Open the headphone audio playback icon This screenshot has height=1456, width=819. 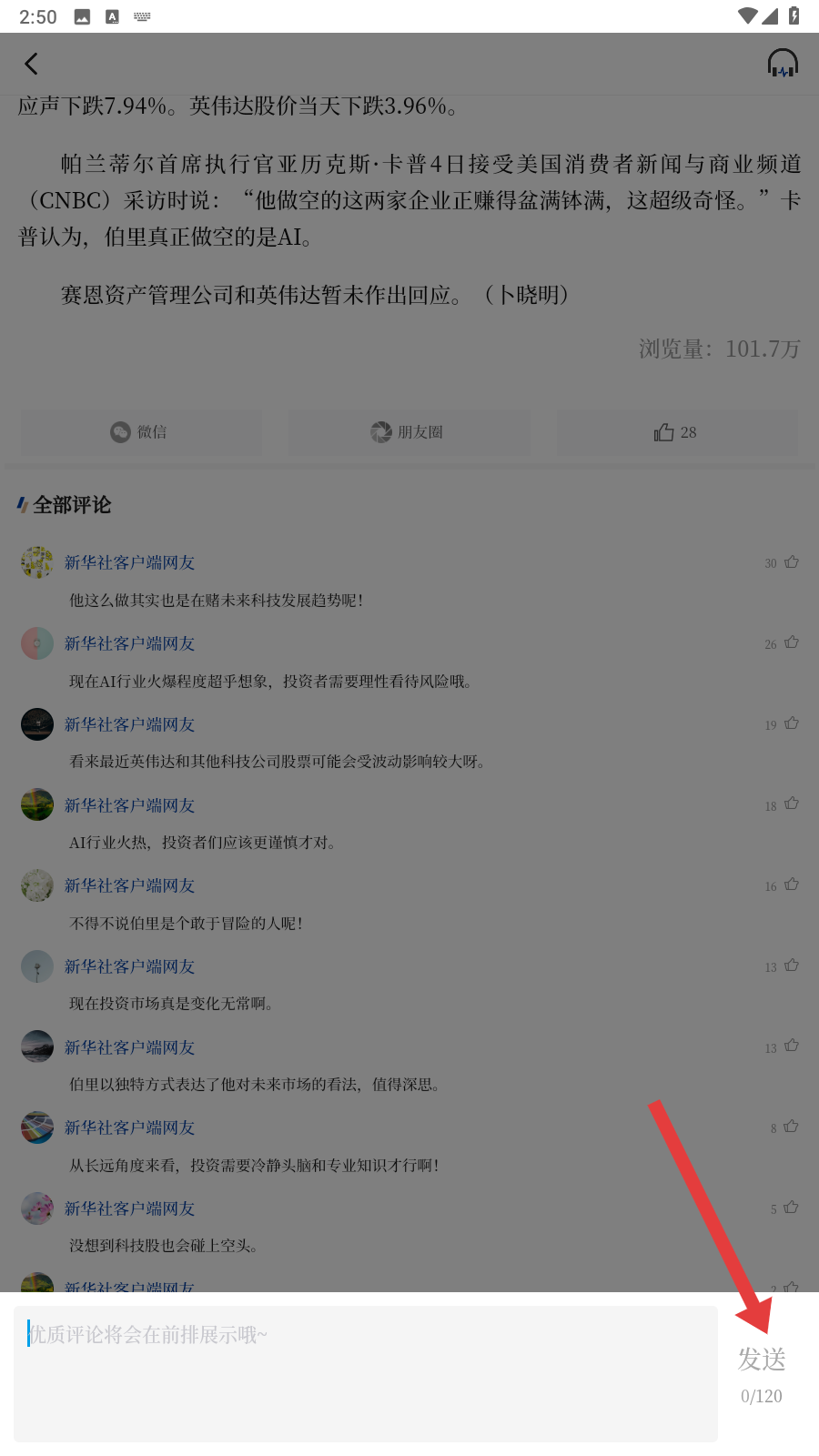click(x=782, y=64)
